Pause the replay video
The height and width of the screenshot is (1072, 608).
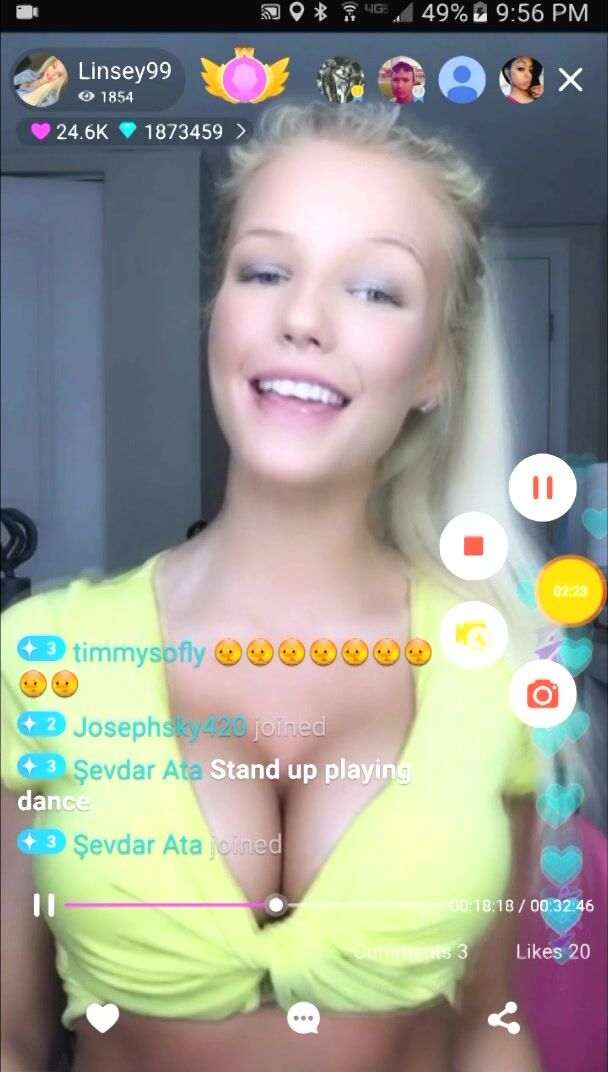coord(44,905)
